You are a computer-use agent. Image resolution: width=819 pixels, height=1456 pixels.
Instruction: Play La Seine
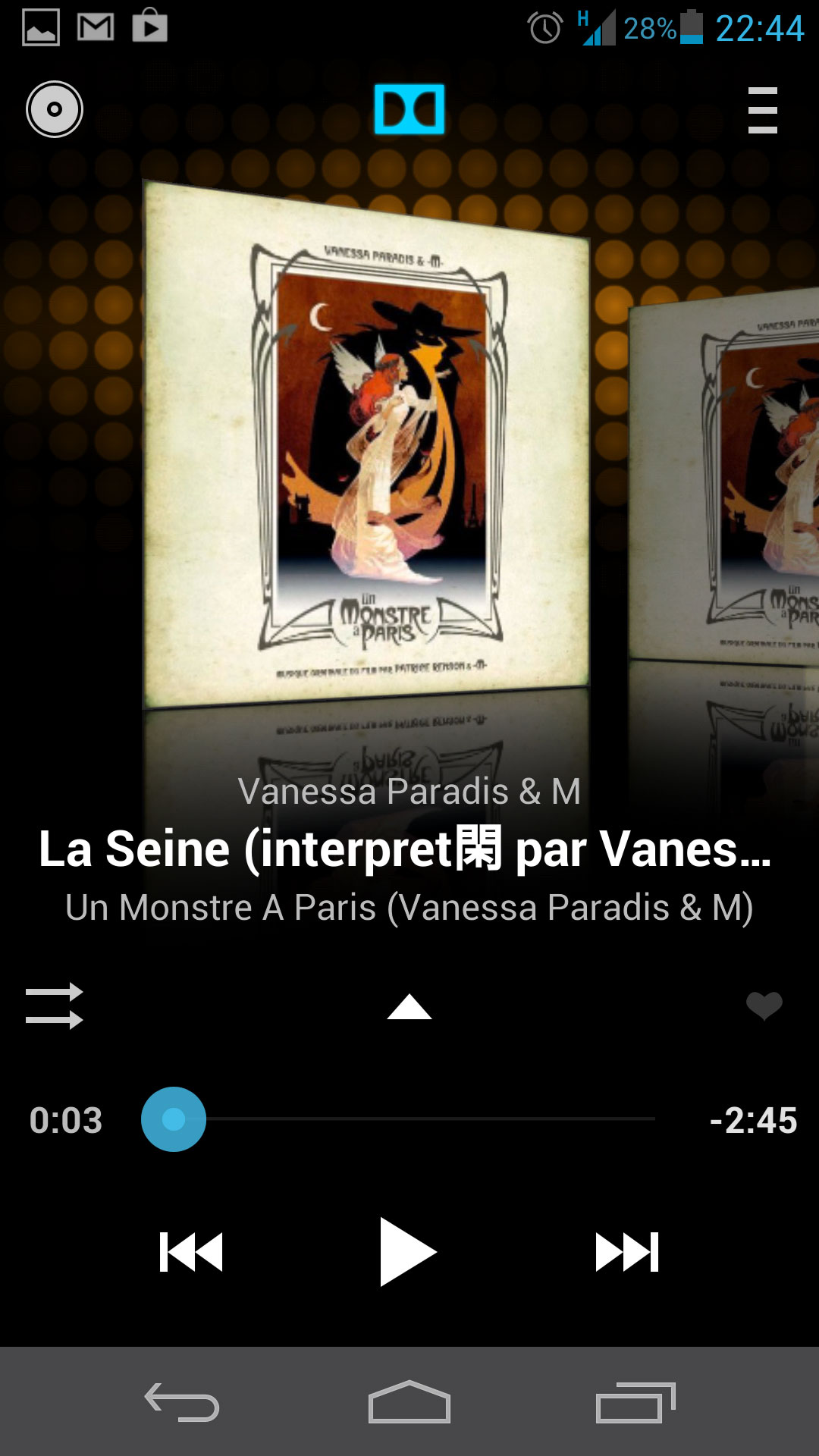click(x=408, y=1252)
